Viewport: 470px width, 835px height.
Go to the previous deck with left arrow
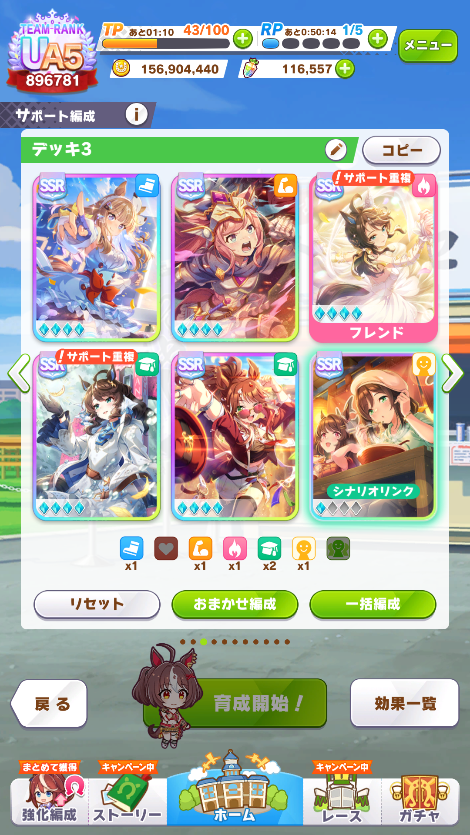pos(19,374)
